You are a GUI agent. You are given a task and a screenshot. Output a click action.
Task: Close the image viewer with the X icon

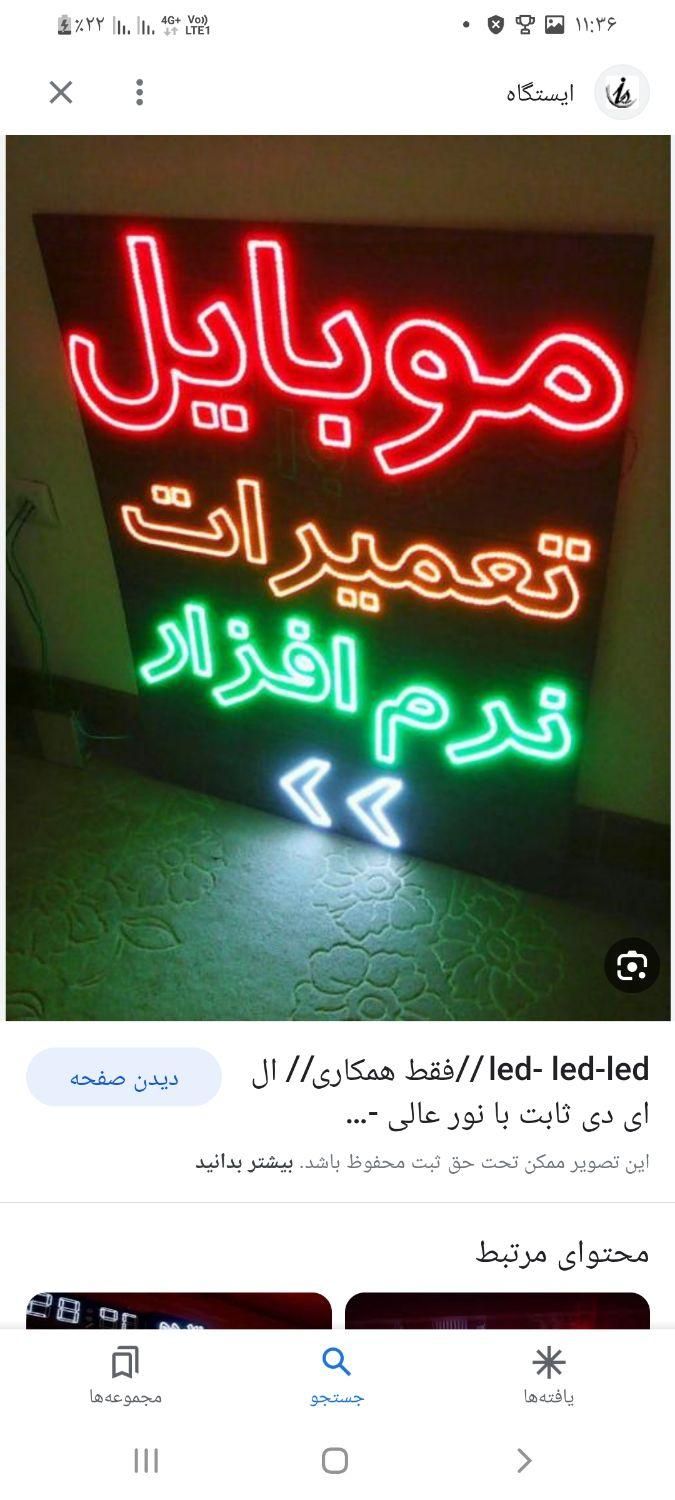[61, 93]
